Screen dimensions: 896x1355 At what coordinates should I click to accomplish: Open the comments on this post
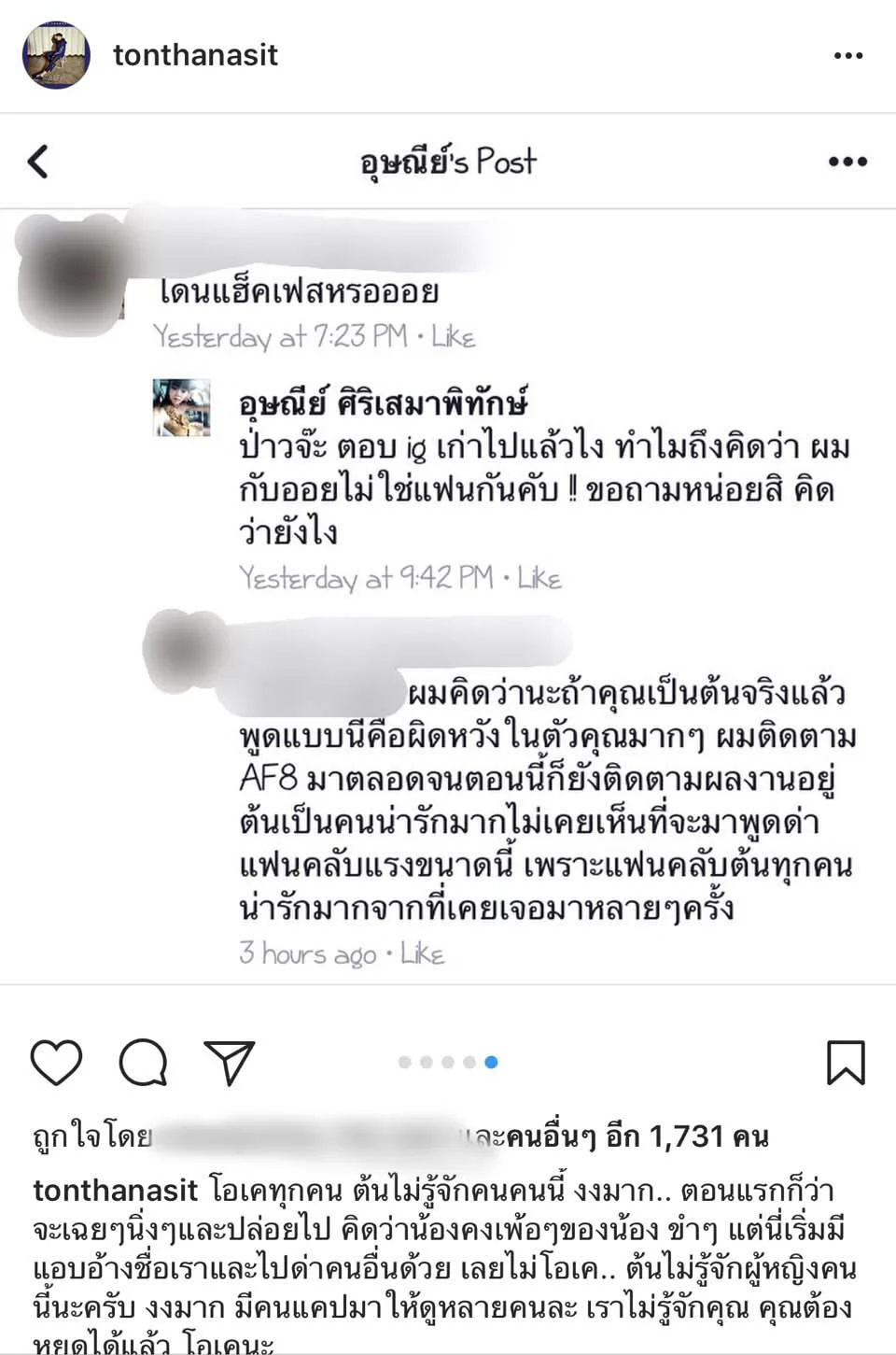(x=143, y=1063)
